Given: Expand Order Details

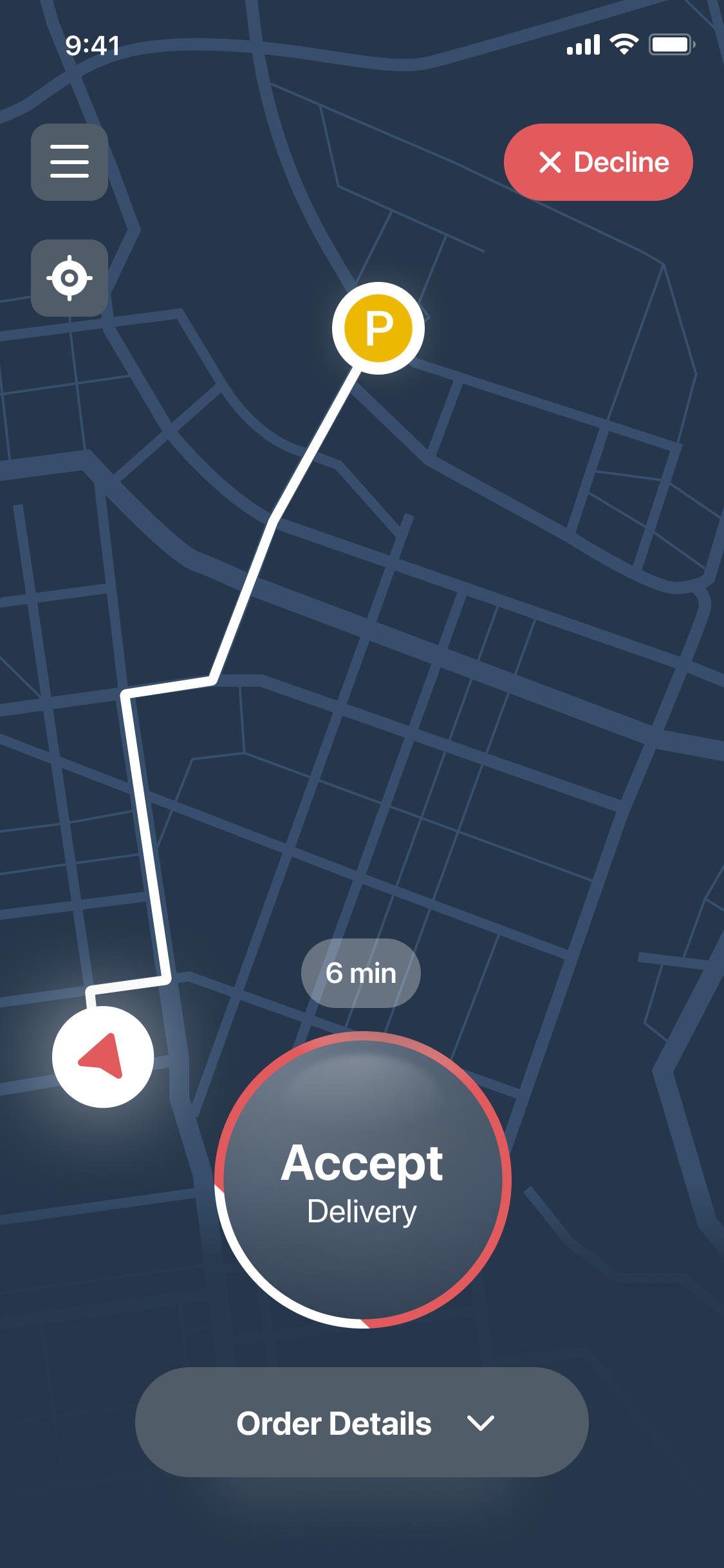Looking at the screenshot, I should click(x=362, y=1423).
